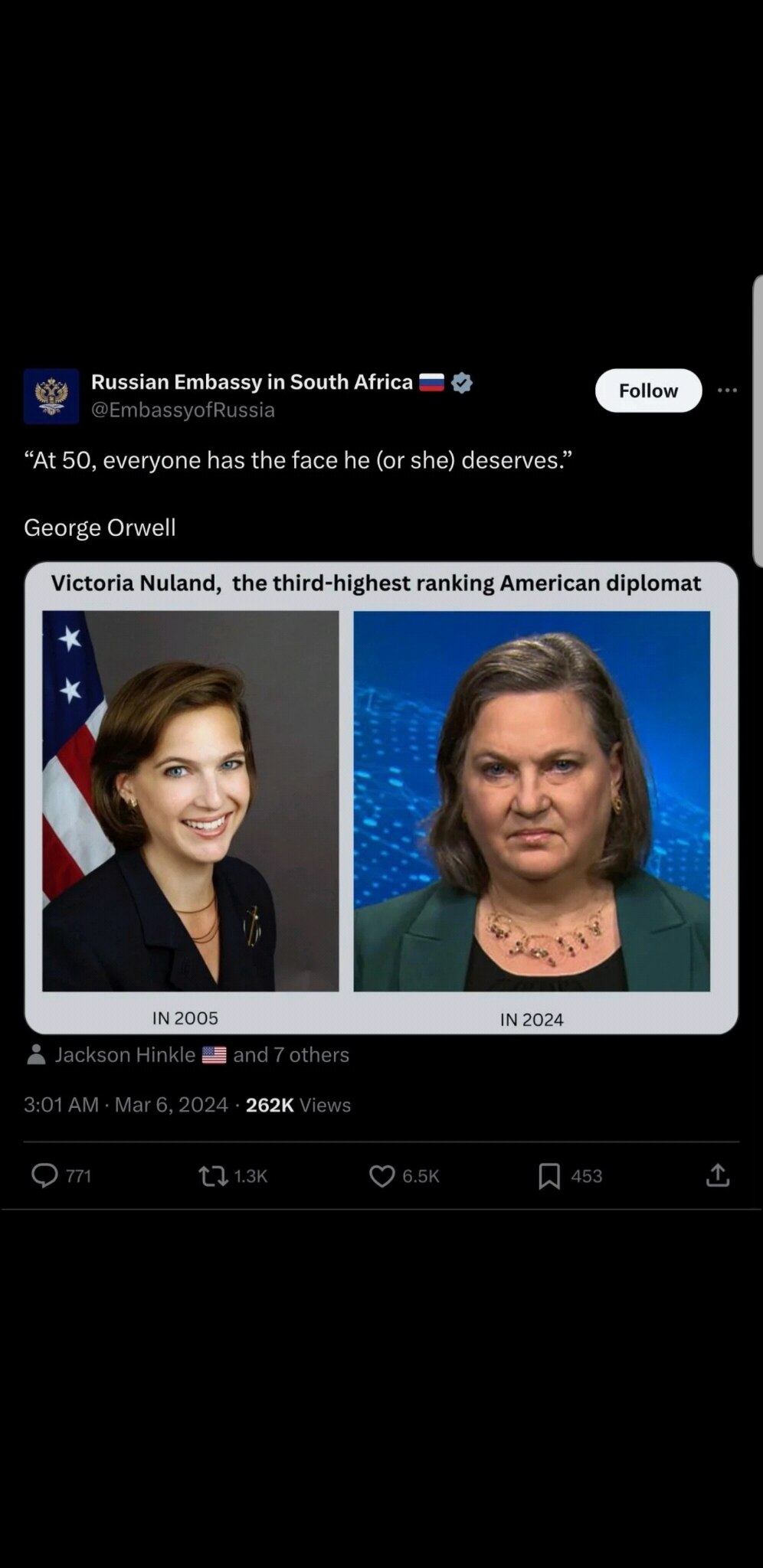The height and width of the screenshot is (1568, 763).
Task: Open the post's three-dot overflow menu
Action: click(727, 390)
